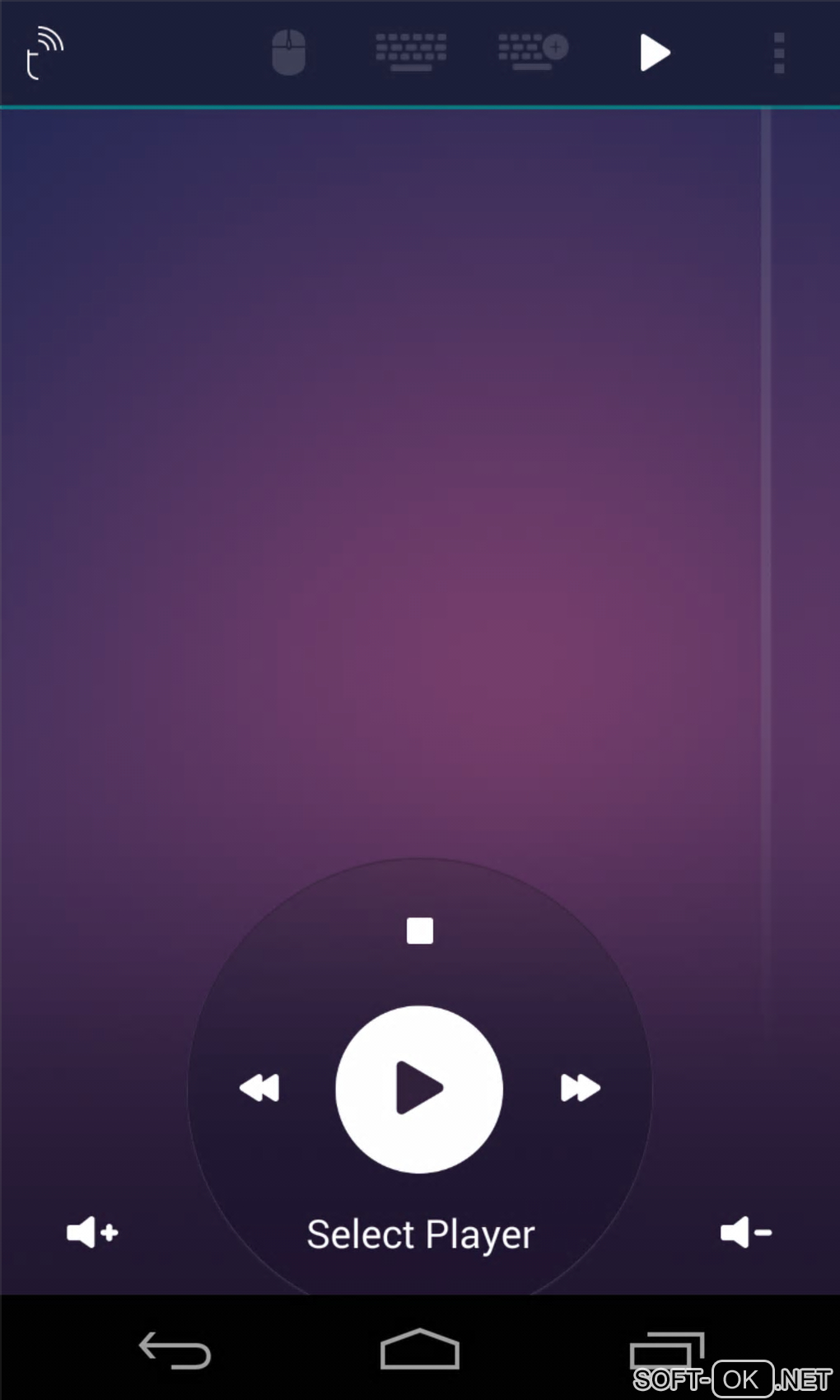Screen dimensions: 840x1400
Task: Go to the home screen
Action: coord(419,1349)
